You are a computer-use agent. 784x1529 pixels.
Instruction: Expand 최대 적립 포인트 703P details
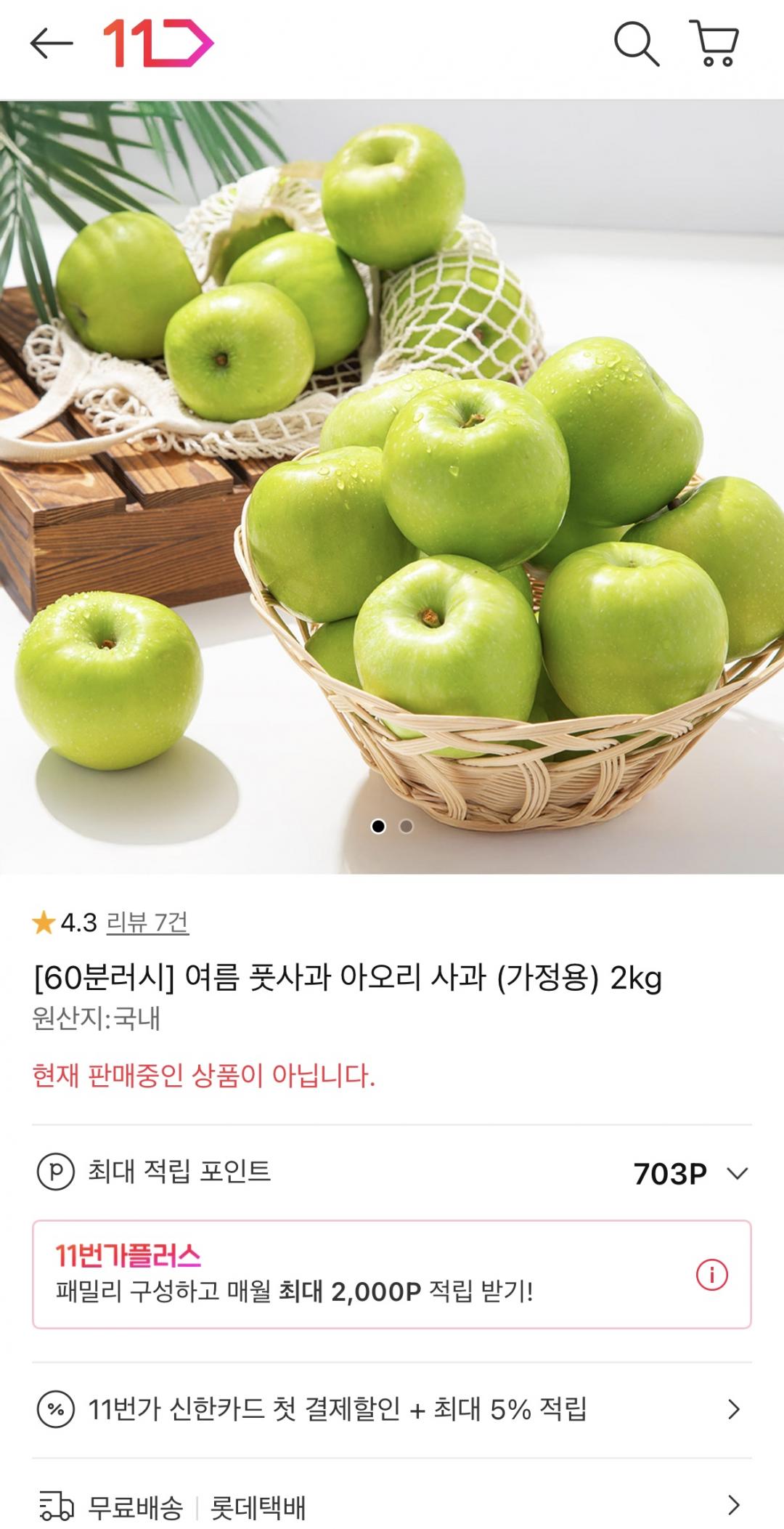737,1173
